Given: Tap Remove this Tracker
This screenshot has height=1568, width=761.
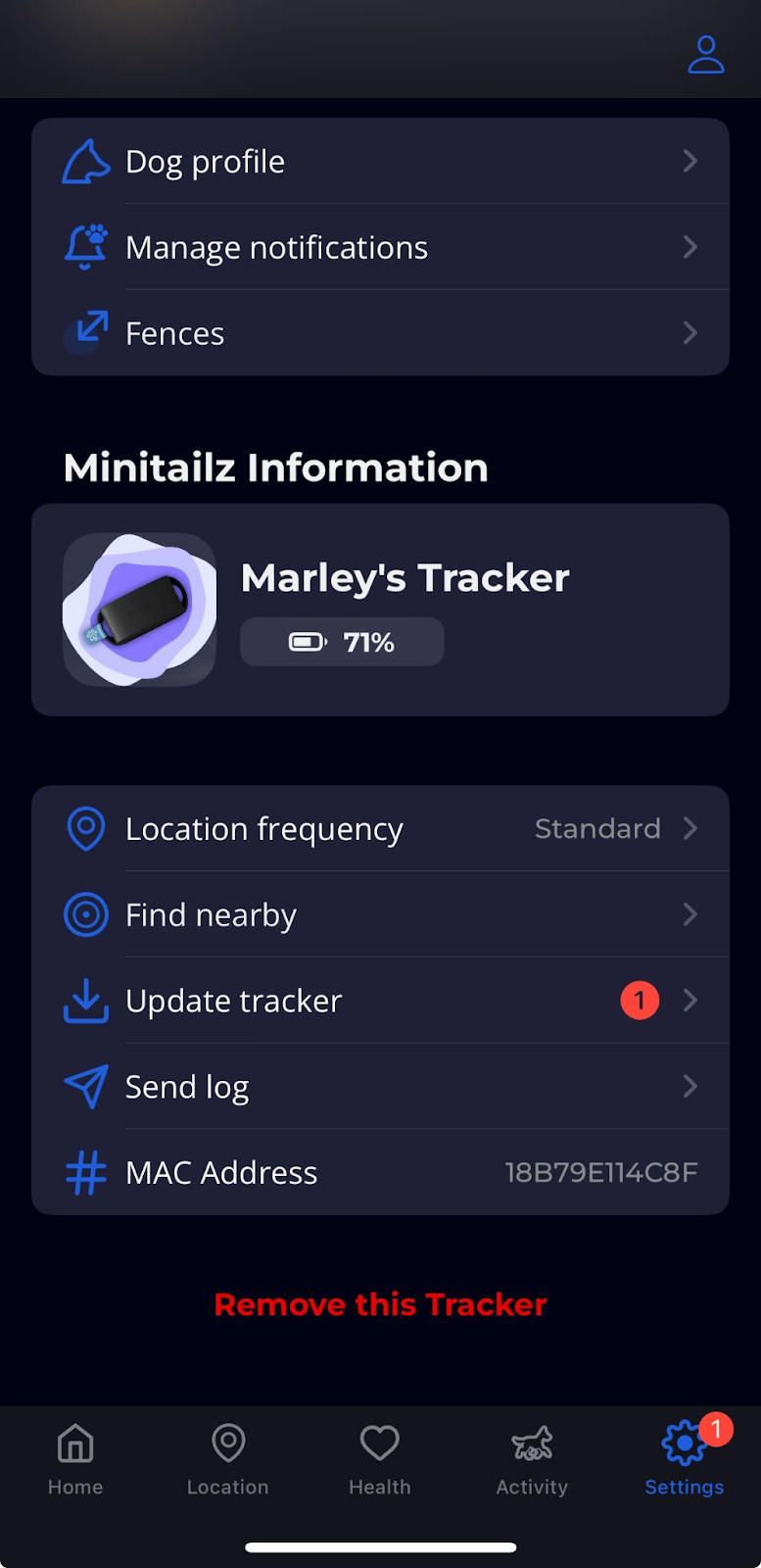Looking at the screenshot, I should click(380, 1304).
